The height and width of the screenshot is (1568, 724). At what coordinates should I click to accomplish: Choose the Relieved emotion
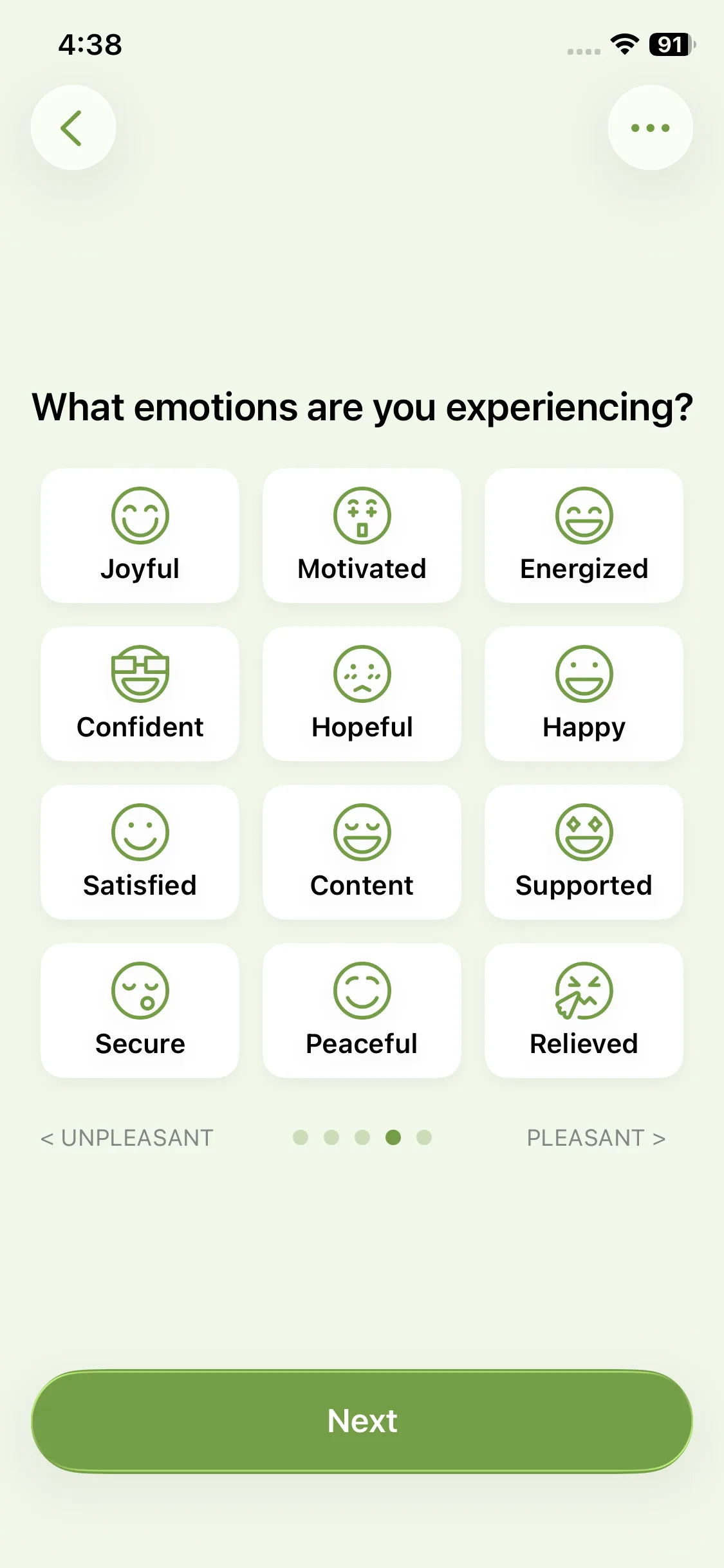tap(584, 1011)
